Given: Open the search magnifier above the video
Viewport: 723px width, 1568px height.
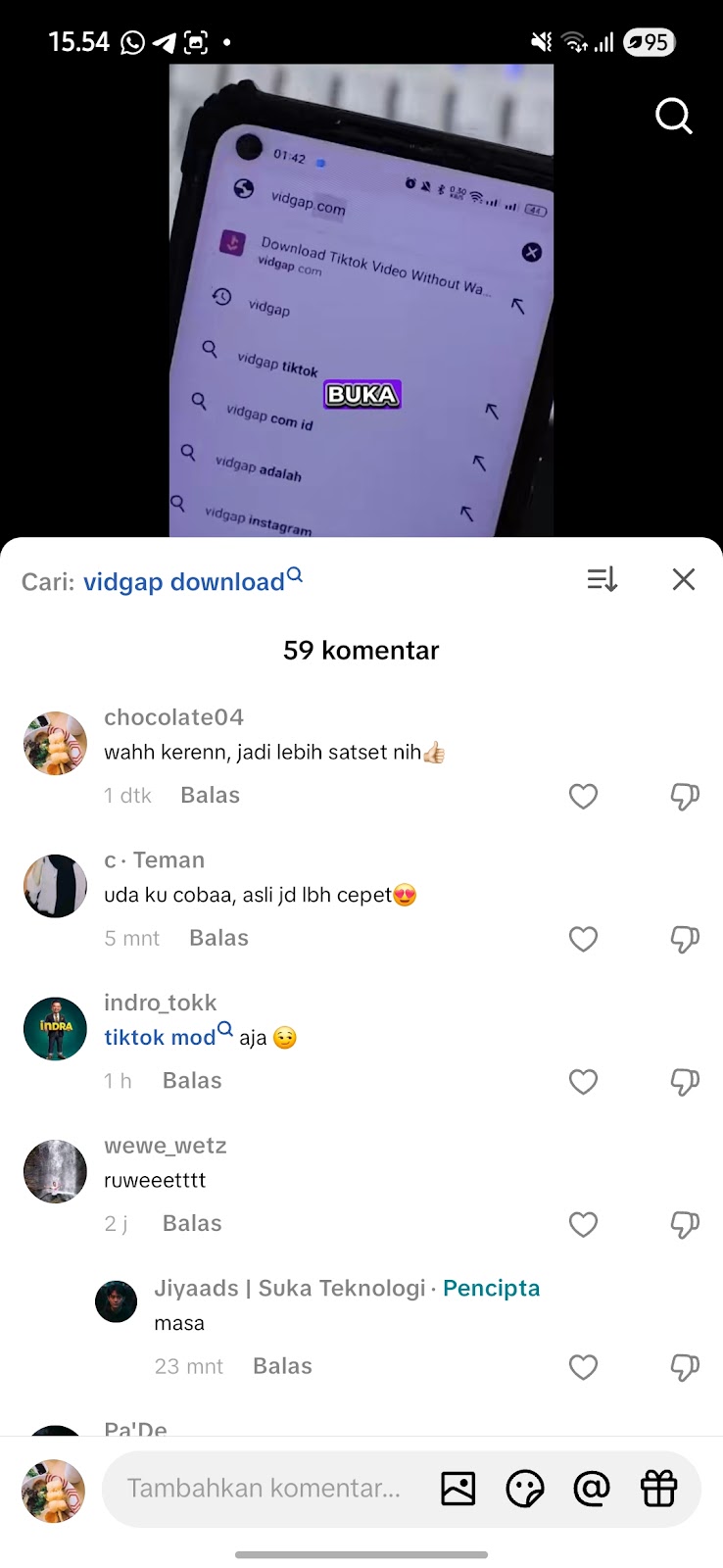Looking at the screenshot, I should pos(673,116).
